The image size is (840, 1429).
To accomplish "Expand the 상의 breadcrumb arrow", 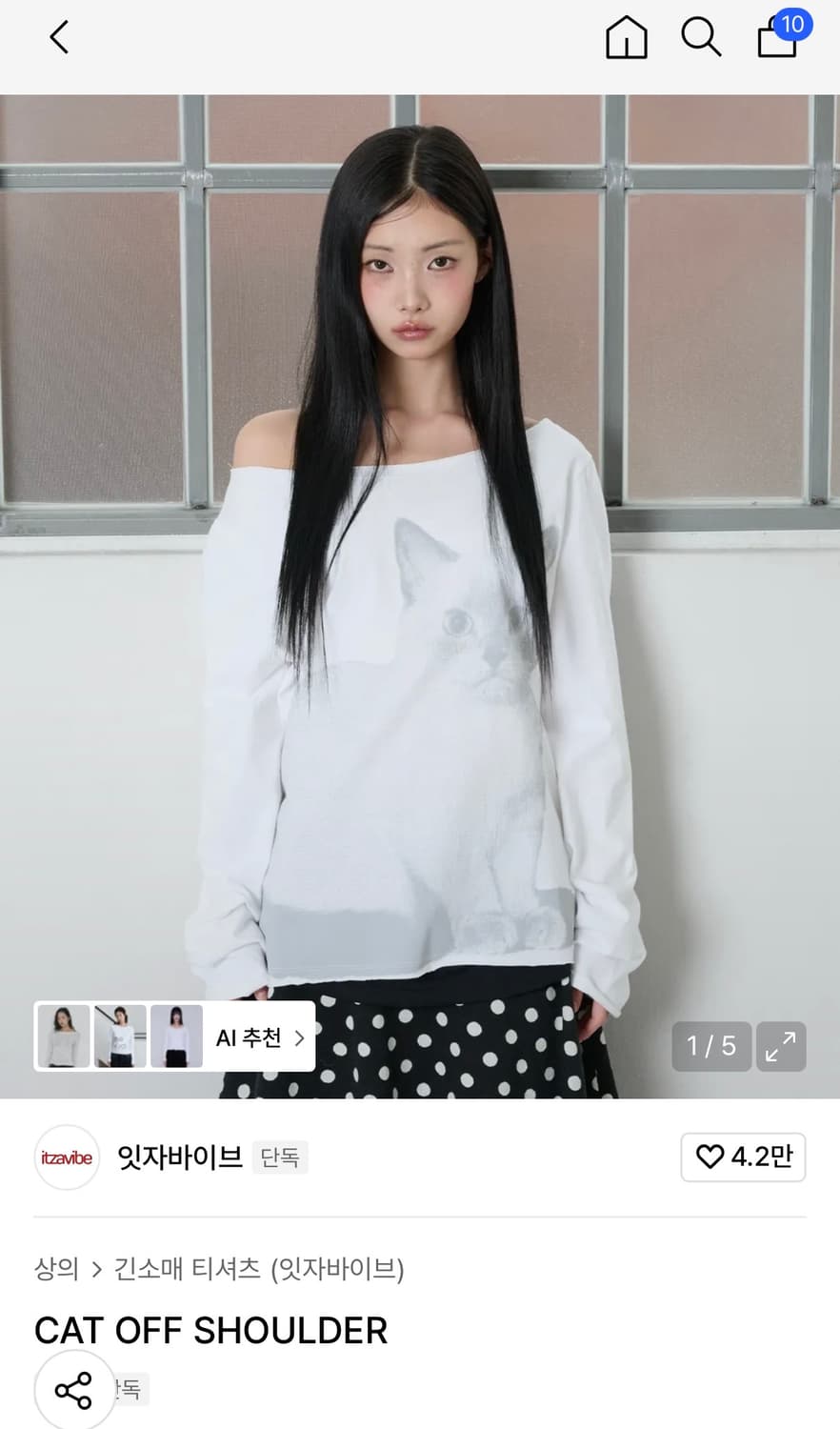I will pos(97,1270).
